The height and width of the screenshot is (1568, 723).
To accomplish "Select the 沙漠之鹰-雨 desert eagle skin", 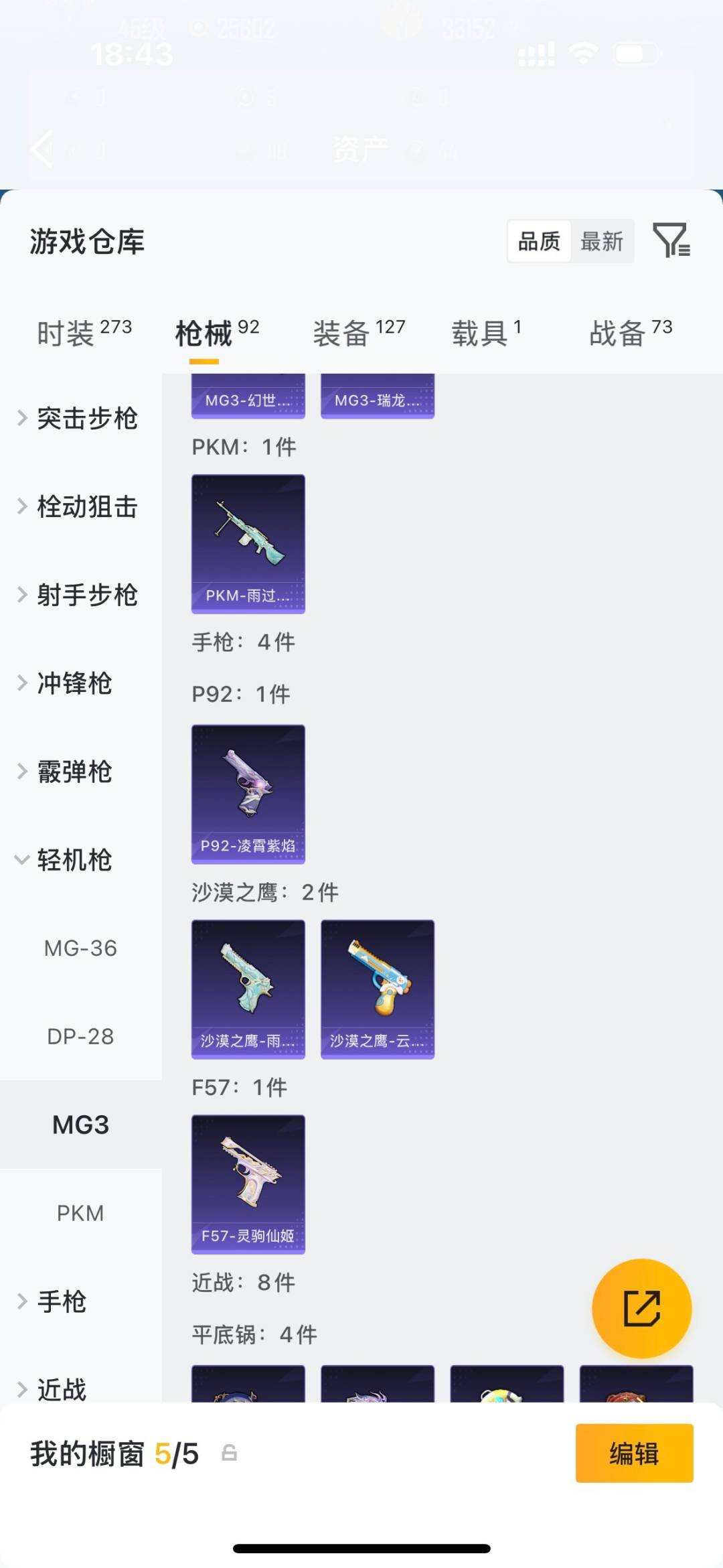I will [248, 988].
